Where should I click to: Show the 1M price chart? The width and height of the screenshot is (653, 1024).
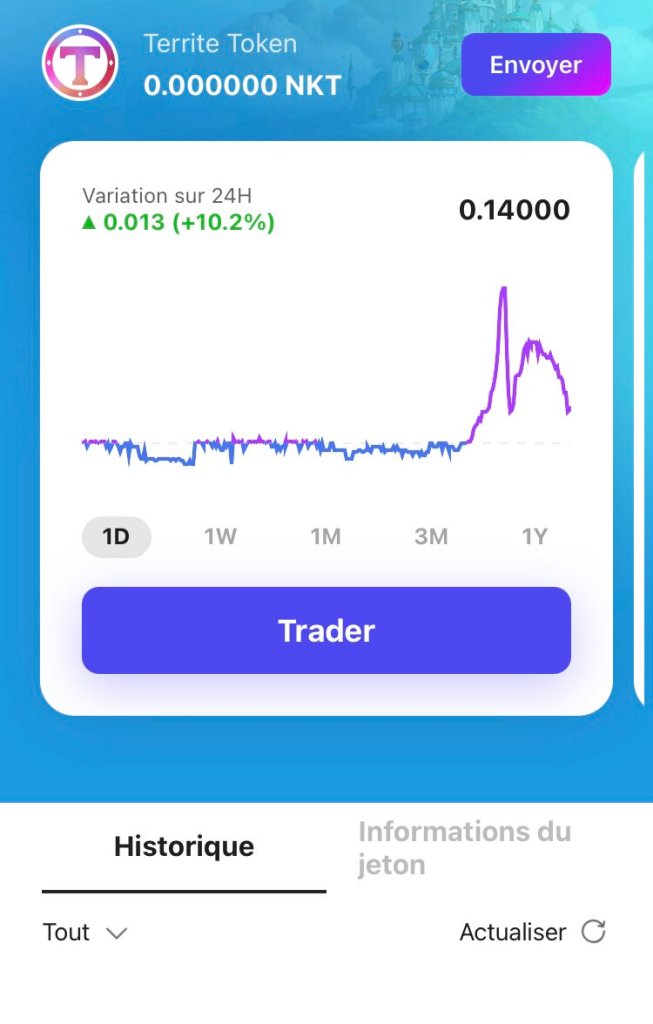point(325,537)
